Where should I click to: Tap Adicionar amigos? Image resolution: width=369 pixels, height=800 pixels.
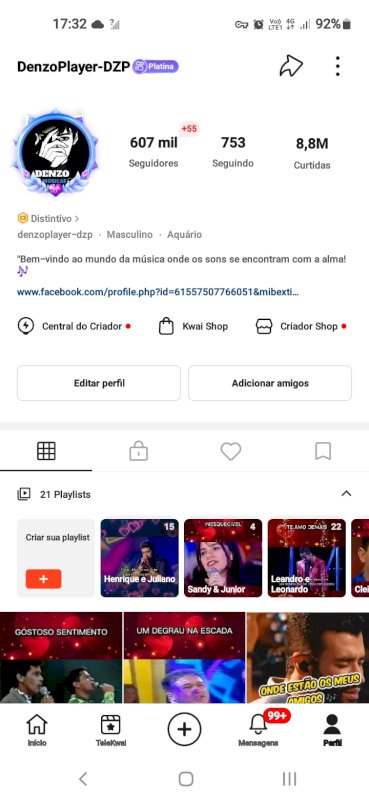point(270,383)
